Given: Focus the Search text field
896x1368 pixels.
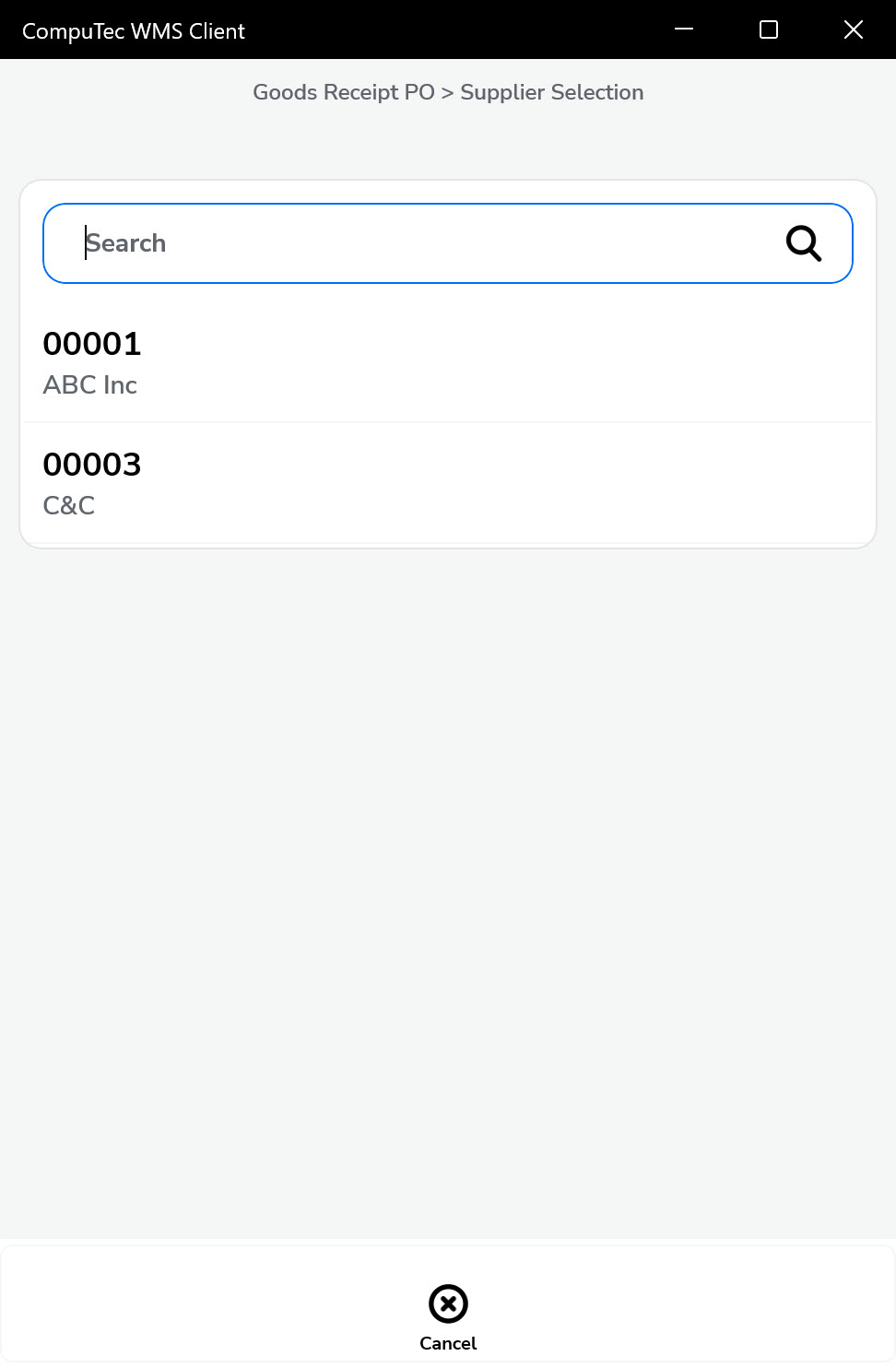Looking at the screenshot, I should click(x=415, y=243).
